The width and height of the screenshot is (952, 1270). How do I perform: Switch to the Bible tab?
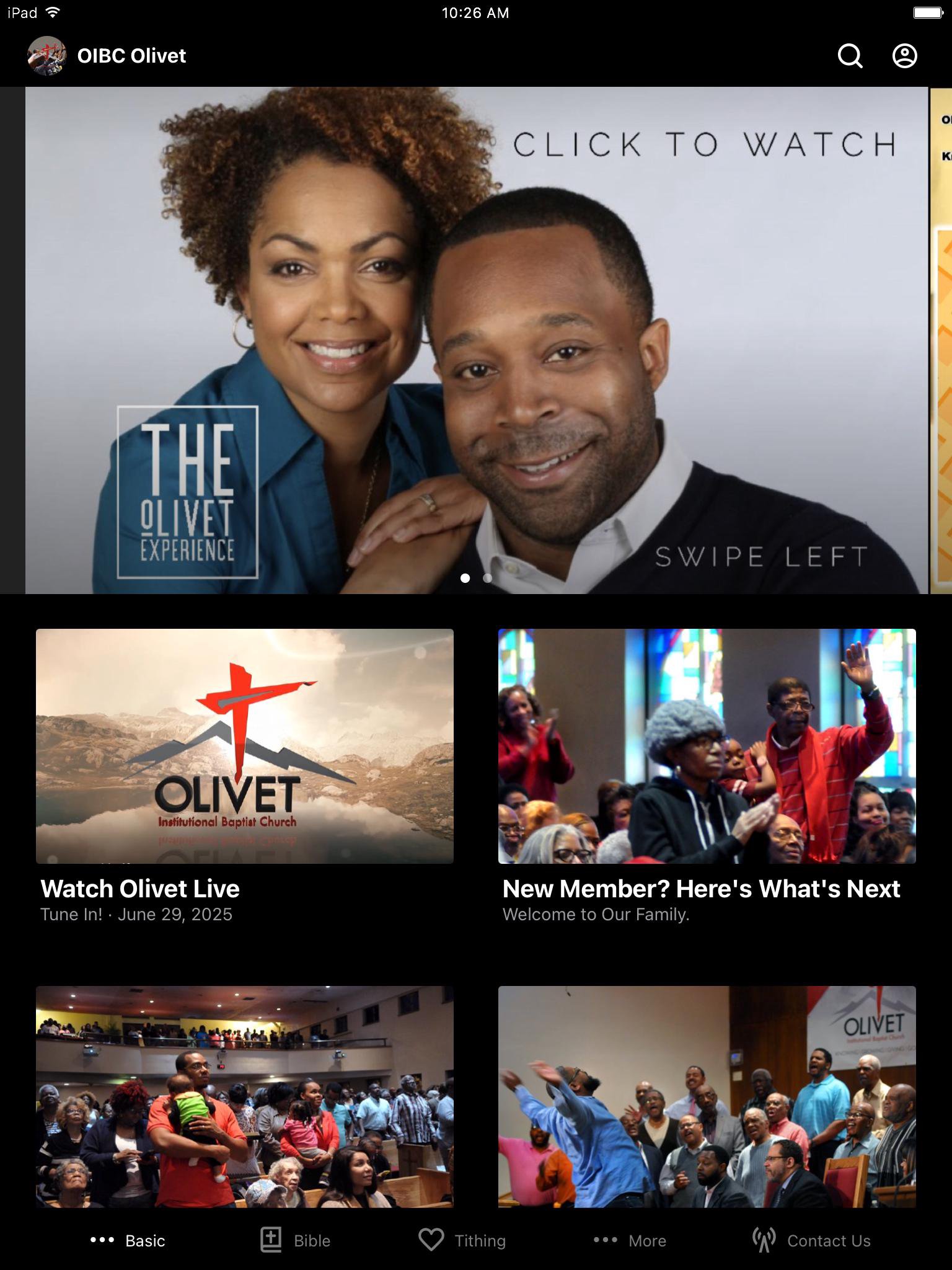(295, 1240)
